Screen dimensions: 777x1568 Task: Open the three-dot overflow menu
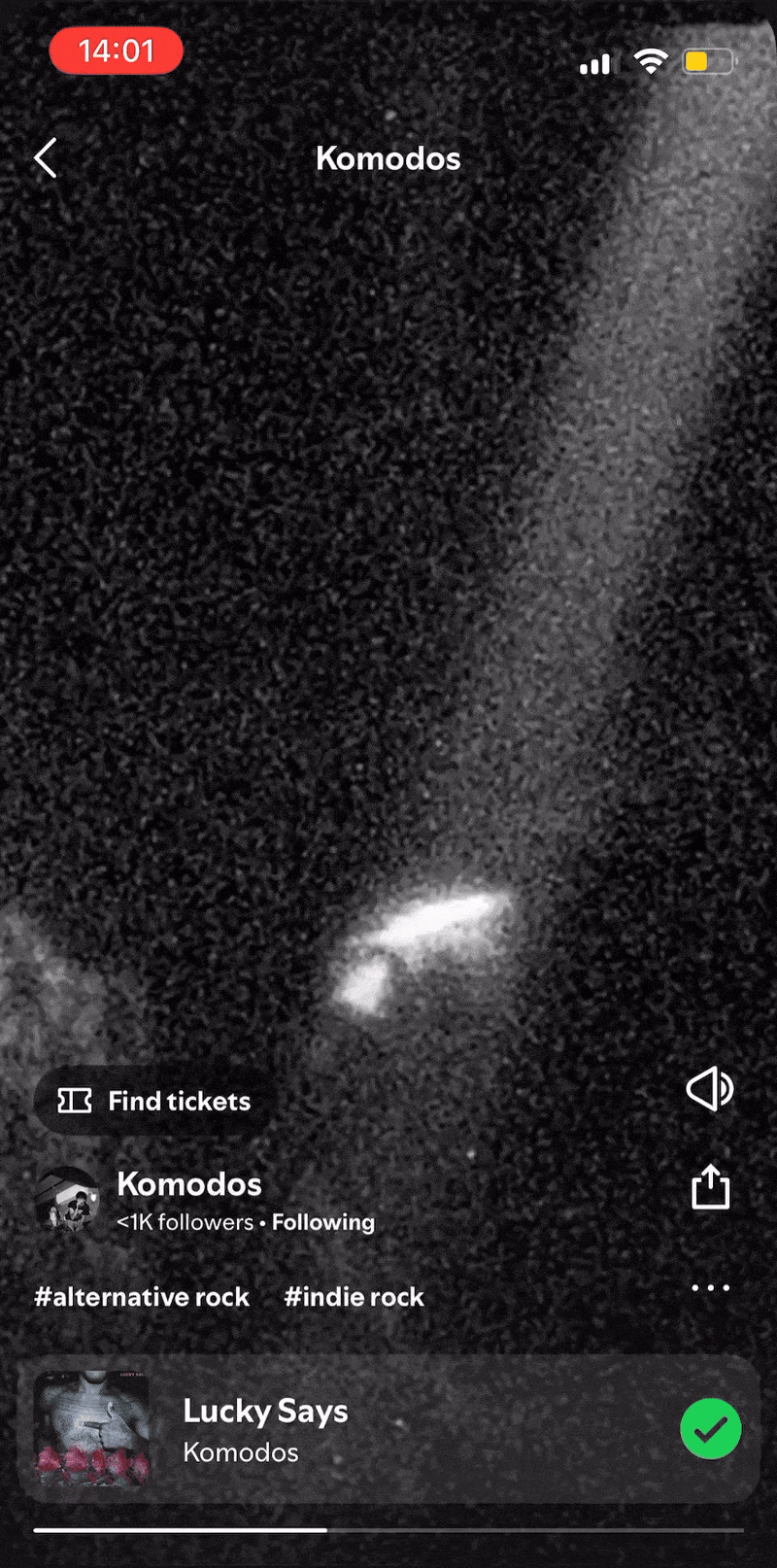pos(710,1288)
